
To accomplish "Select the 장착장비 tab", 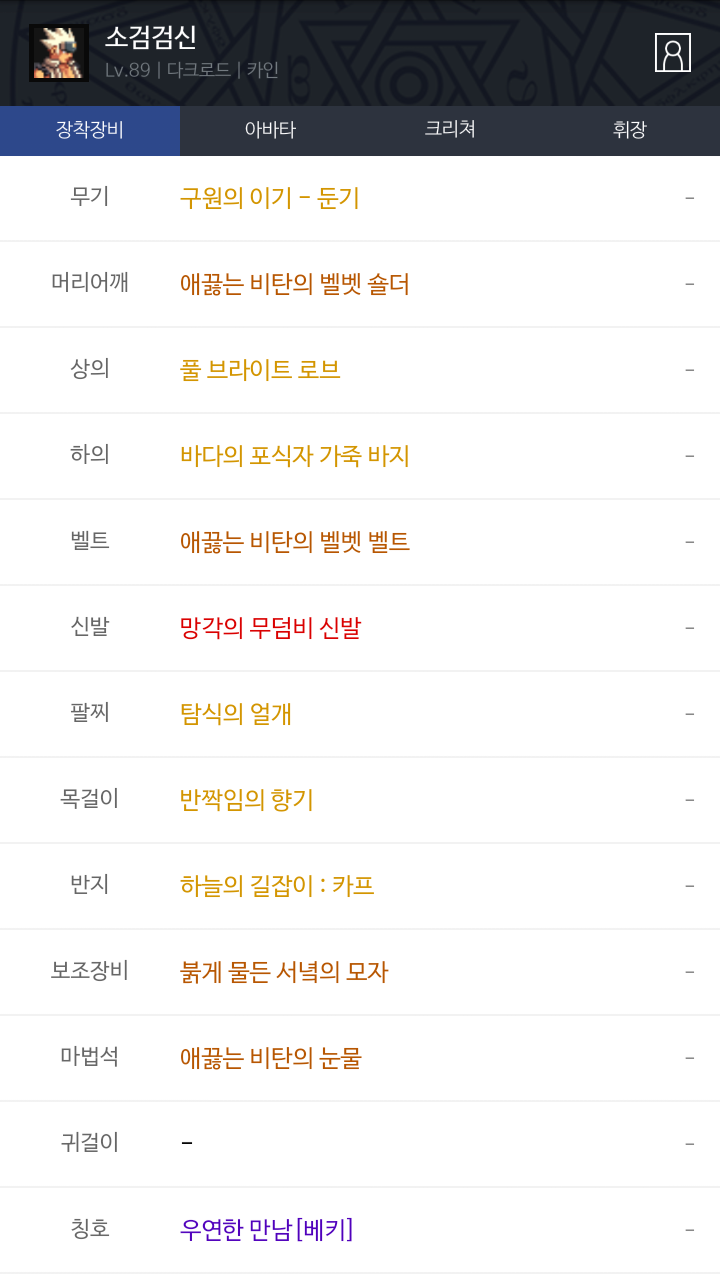I will (90, 130).
